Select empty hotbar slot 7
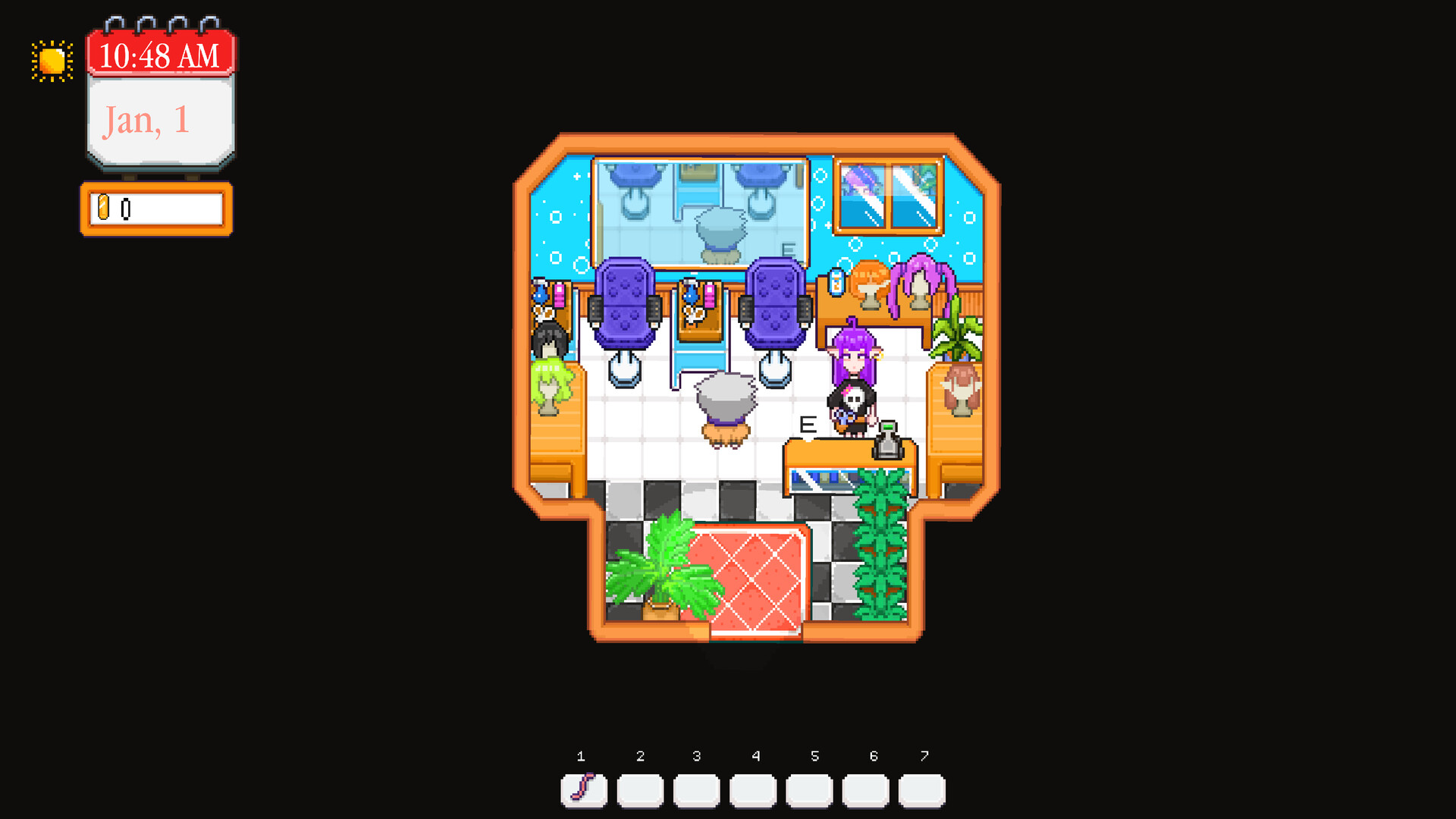1456x819 pixels. pyautogui.click(x=921, y=790)
